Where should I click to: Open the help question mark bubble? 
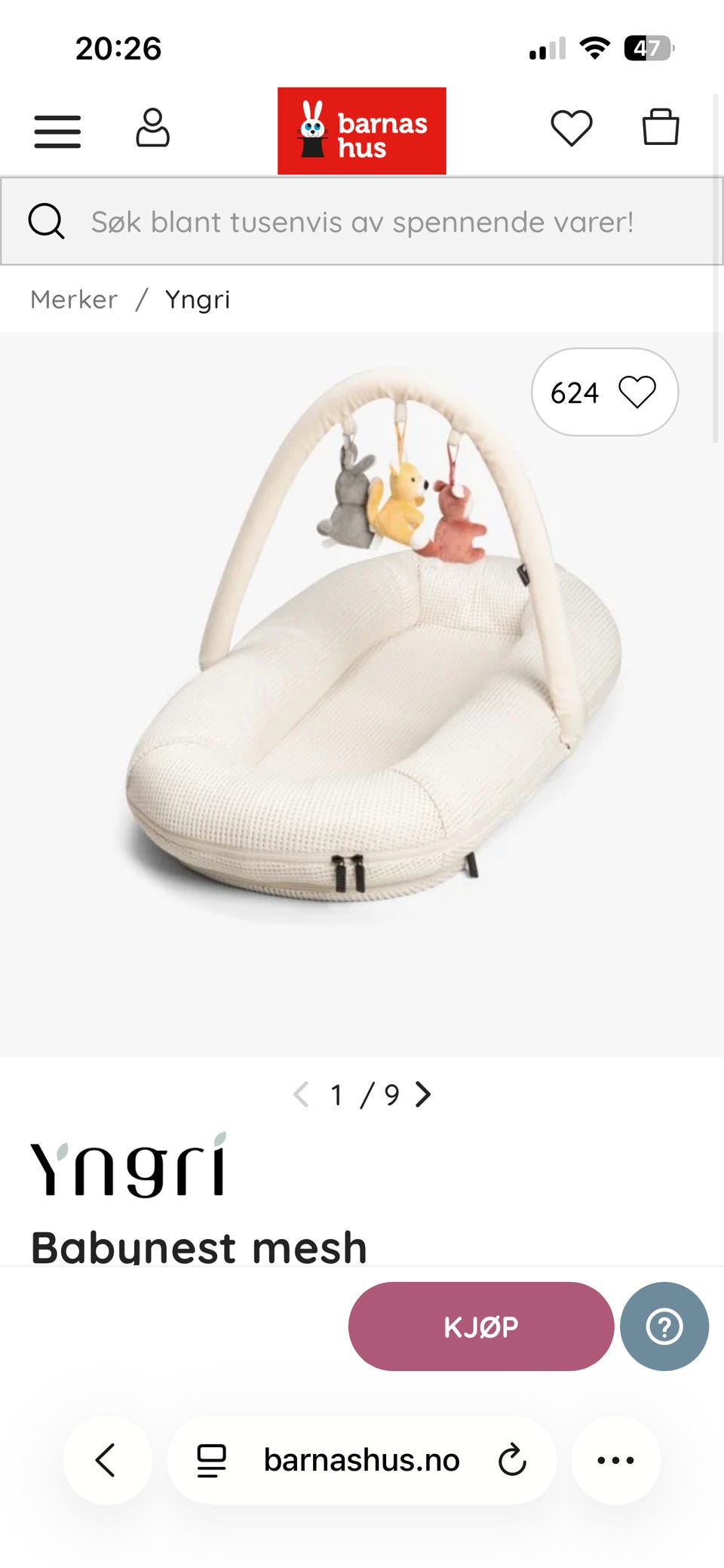tap(664, 1326)
